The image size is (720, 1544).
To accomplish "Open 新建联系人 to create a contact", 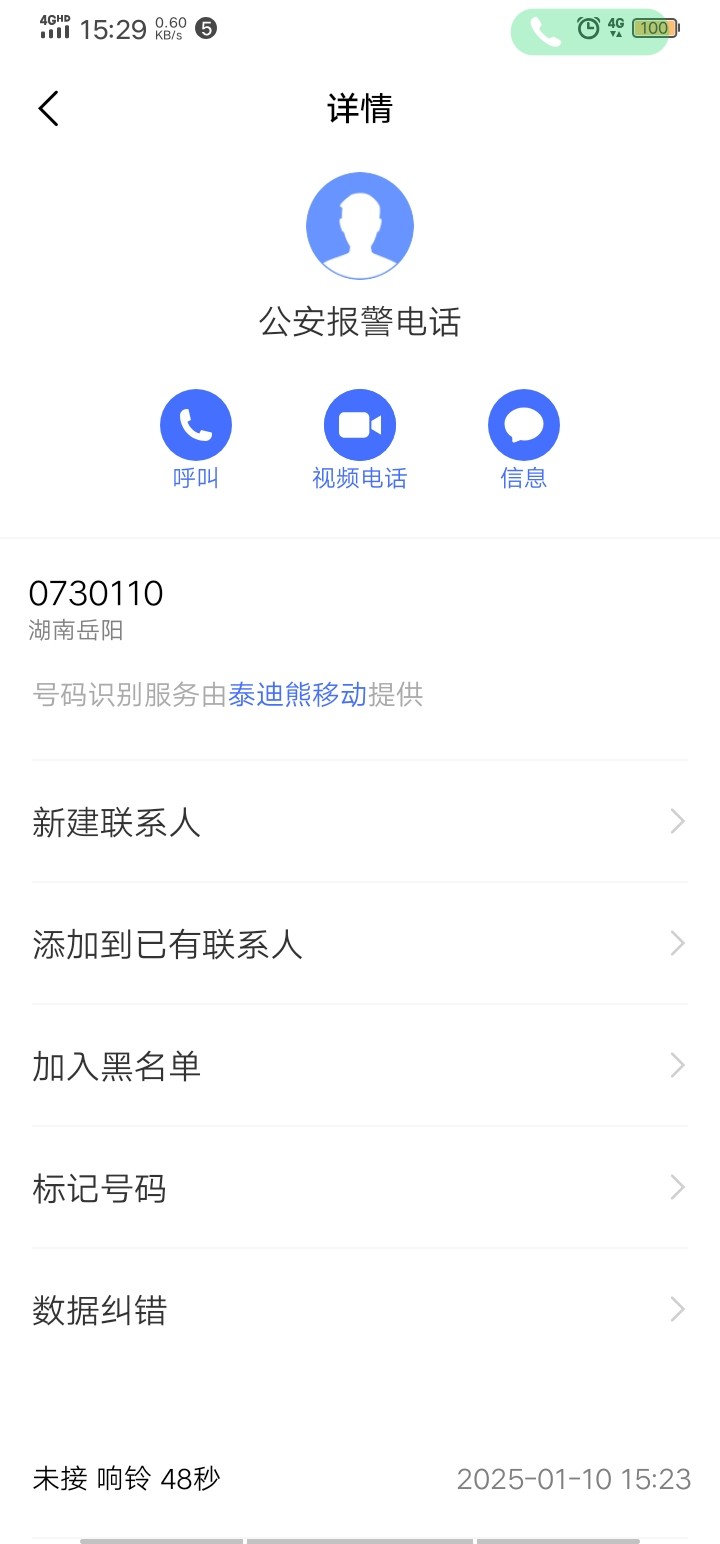I will (360, 822).
